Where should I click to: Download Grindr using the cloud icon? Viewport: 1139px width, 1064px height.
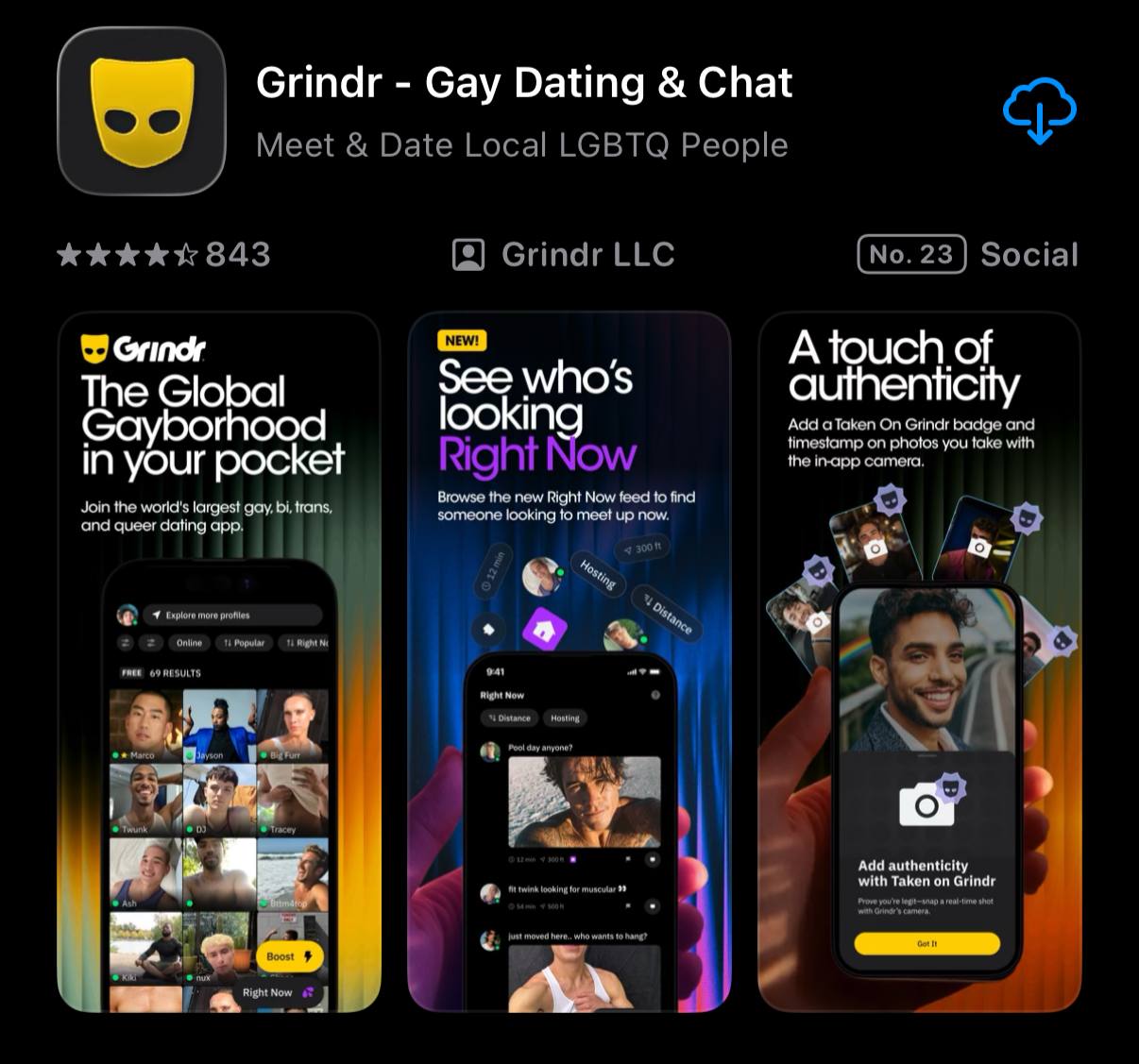(1039, 111)
